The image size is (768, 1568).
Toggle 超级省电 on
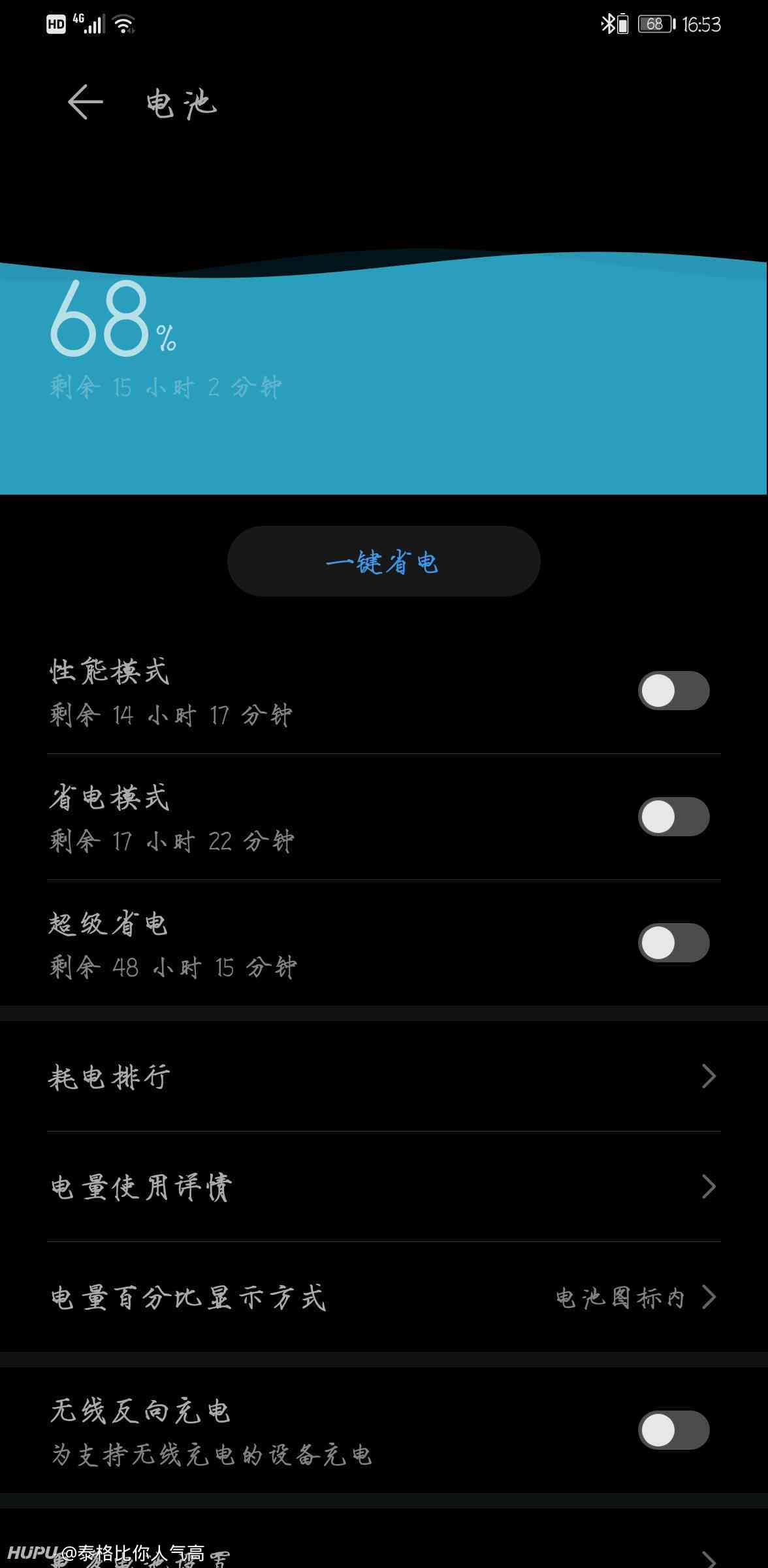click(673, 943)
